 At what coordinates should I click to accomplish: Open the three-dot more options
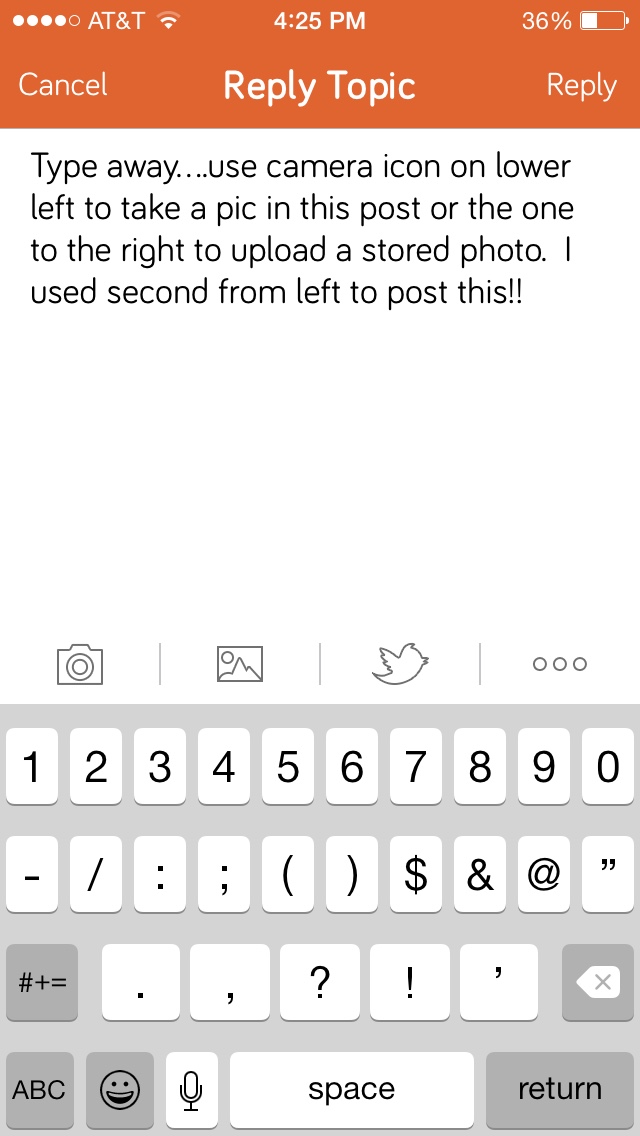(x=560, y=664)
